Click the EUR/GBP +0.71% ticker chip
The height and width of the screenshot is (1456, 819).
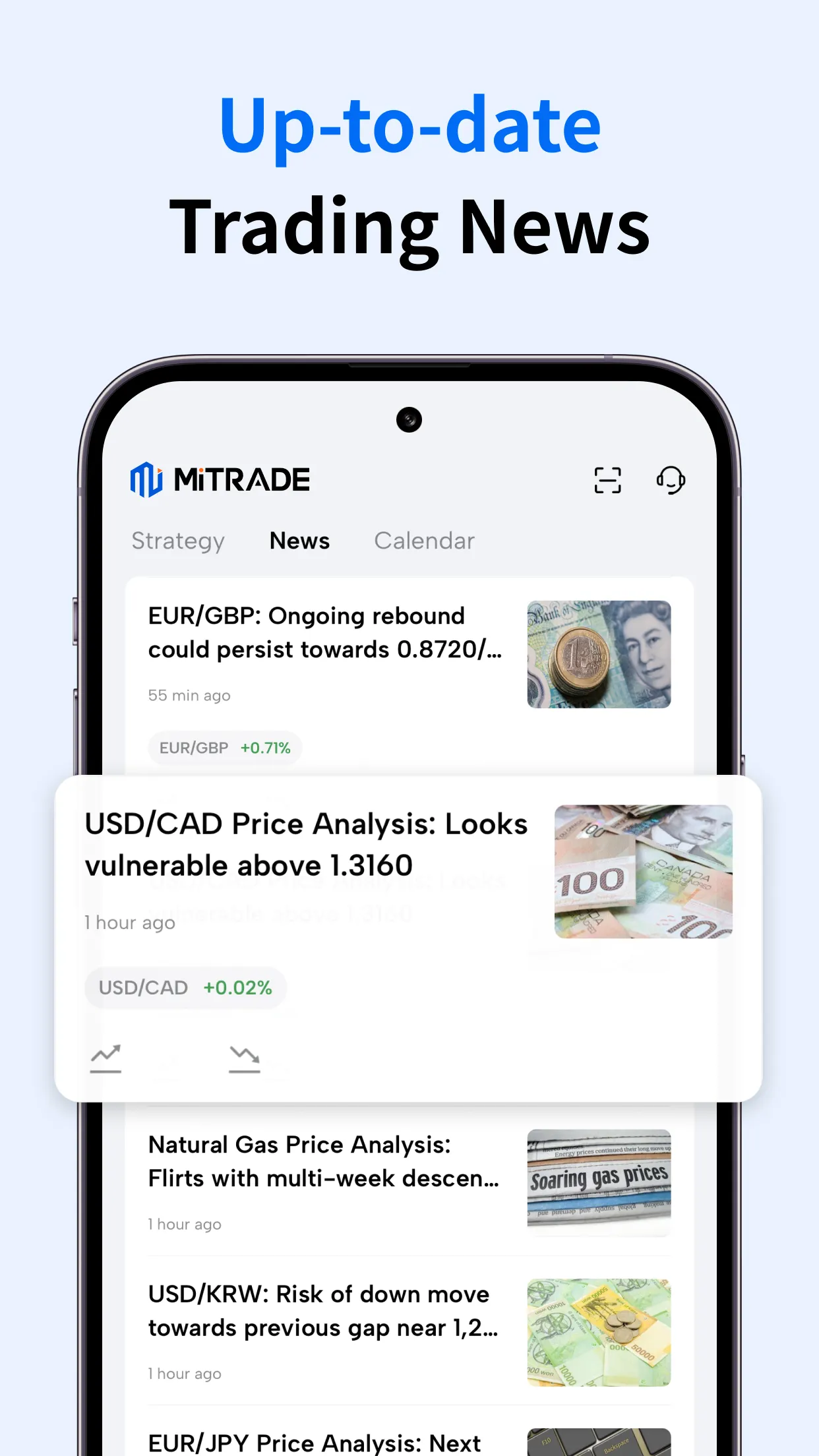[x=224, y=748]
